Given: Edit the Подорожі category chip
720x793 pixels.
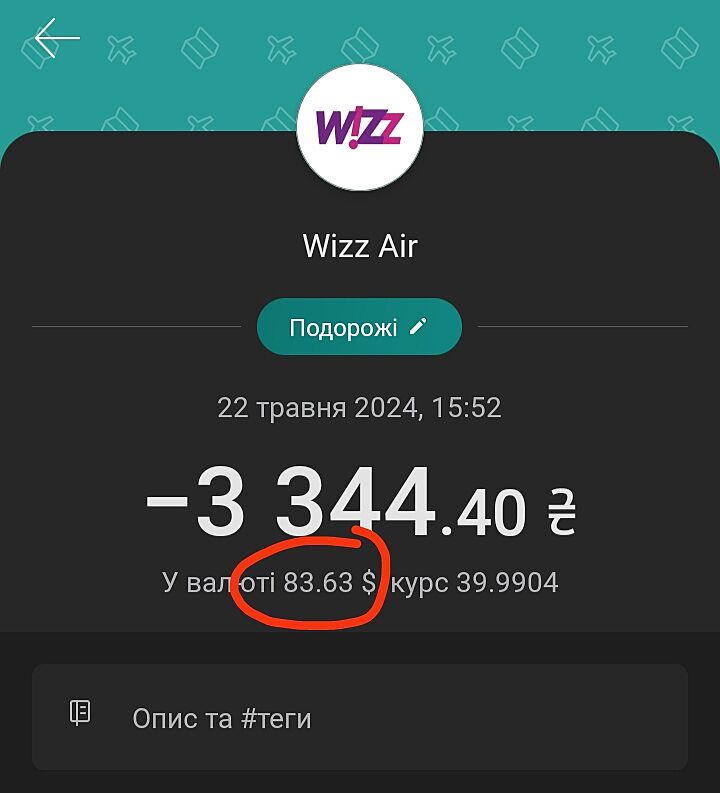Looking at the screenshot, I should [x=359, y=327].
